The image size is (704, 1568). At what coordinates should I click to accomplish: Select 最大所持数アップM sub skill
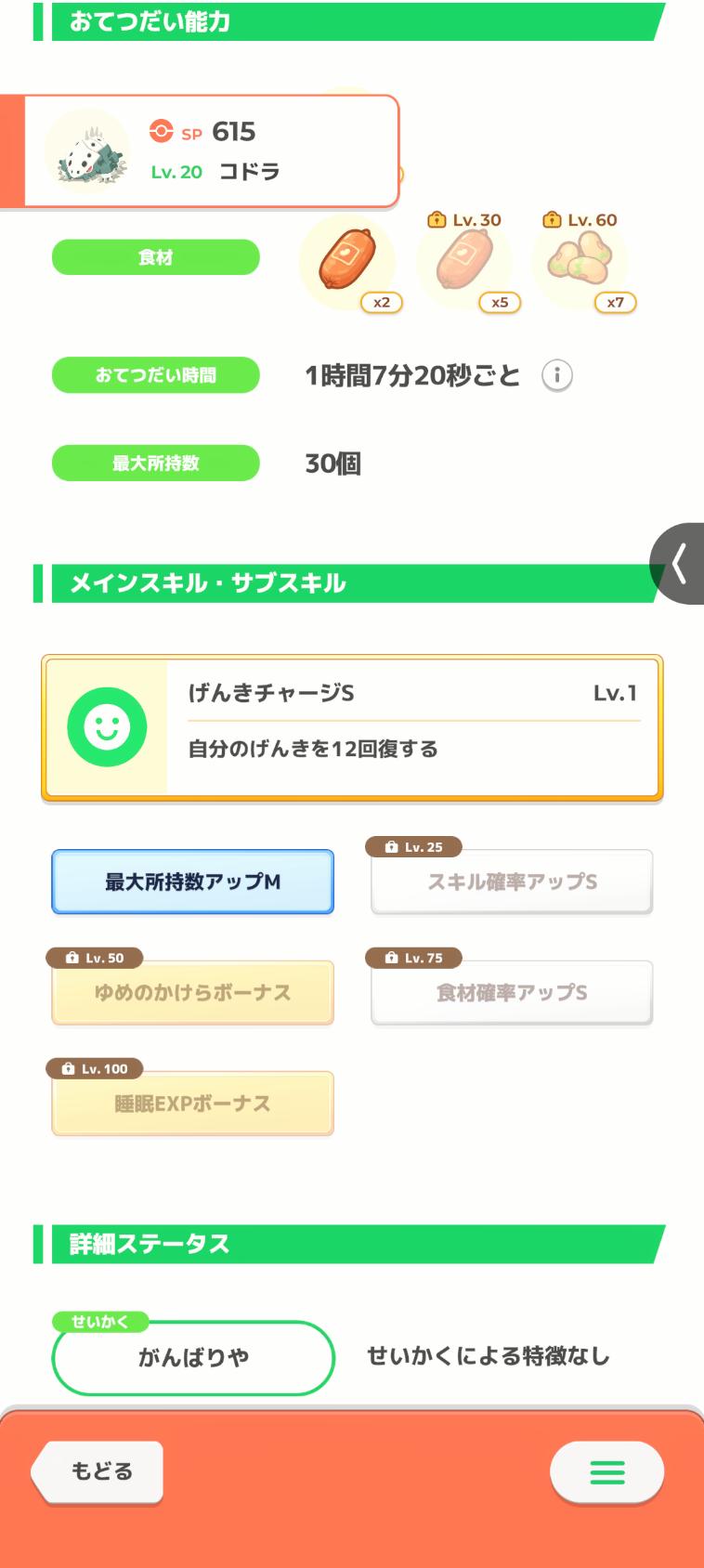(x=192, y=882)
